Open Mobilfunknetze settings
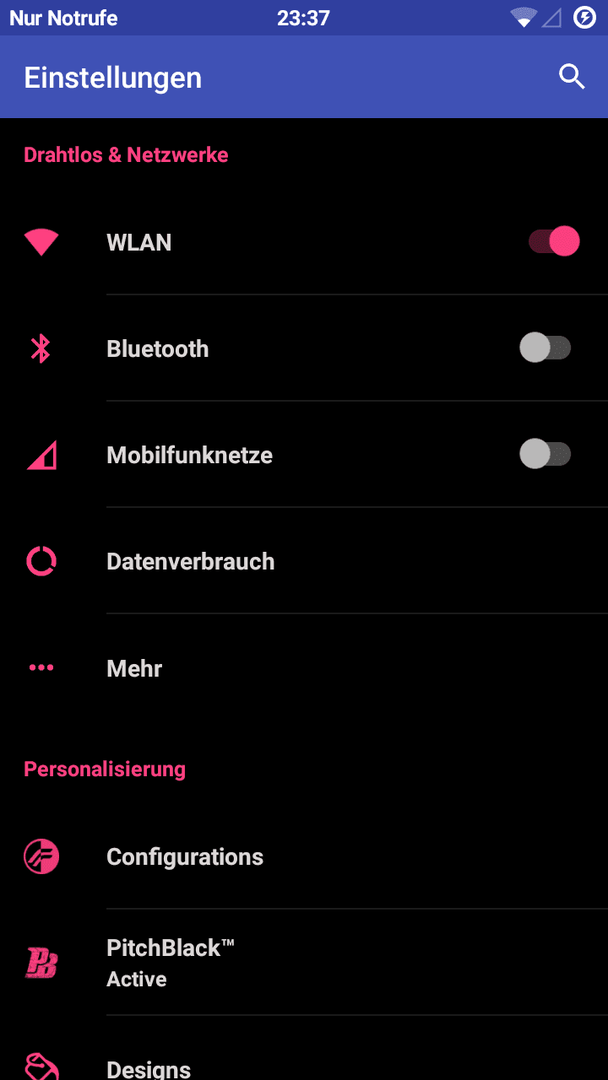This screenshot has height=1080, width=608. tap(304, 455)
